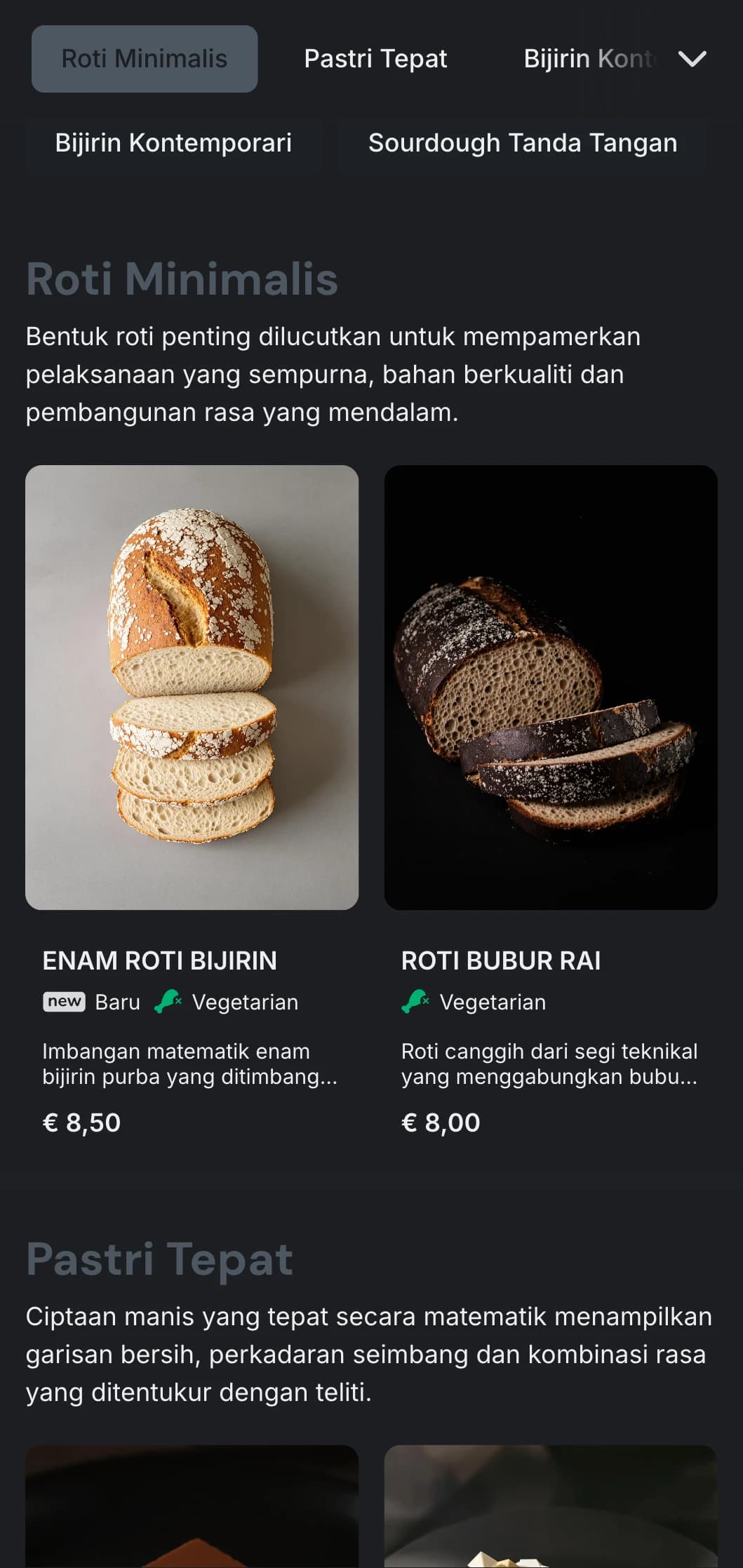
Task: Click the Pastri Tepat section heading
Action: (x=159, y=1259)
